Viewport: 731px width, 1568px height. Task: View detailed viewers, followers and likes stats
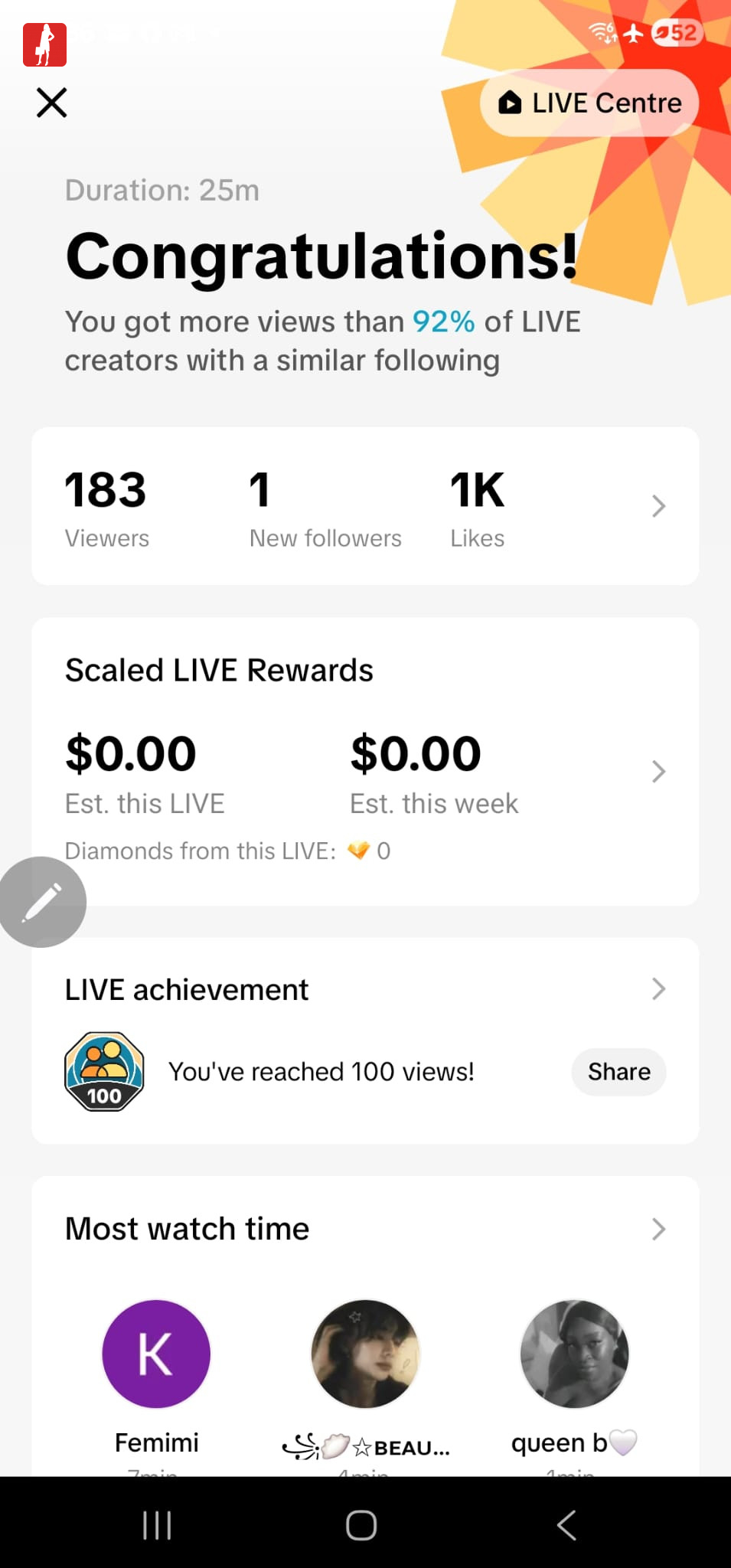tap(658, 506)
